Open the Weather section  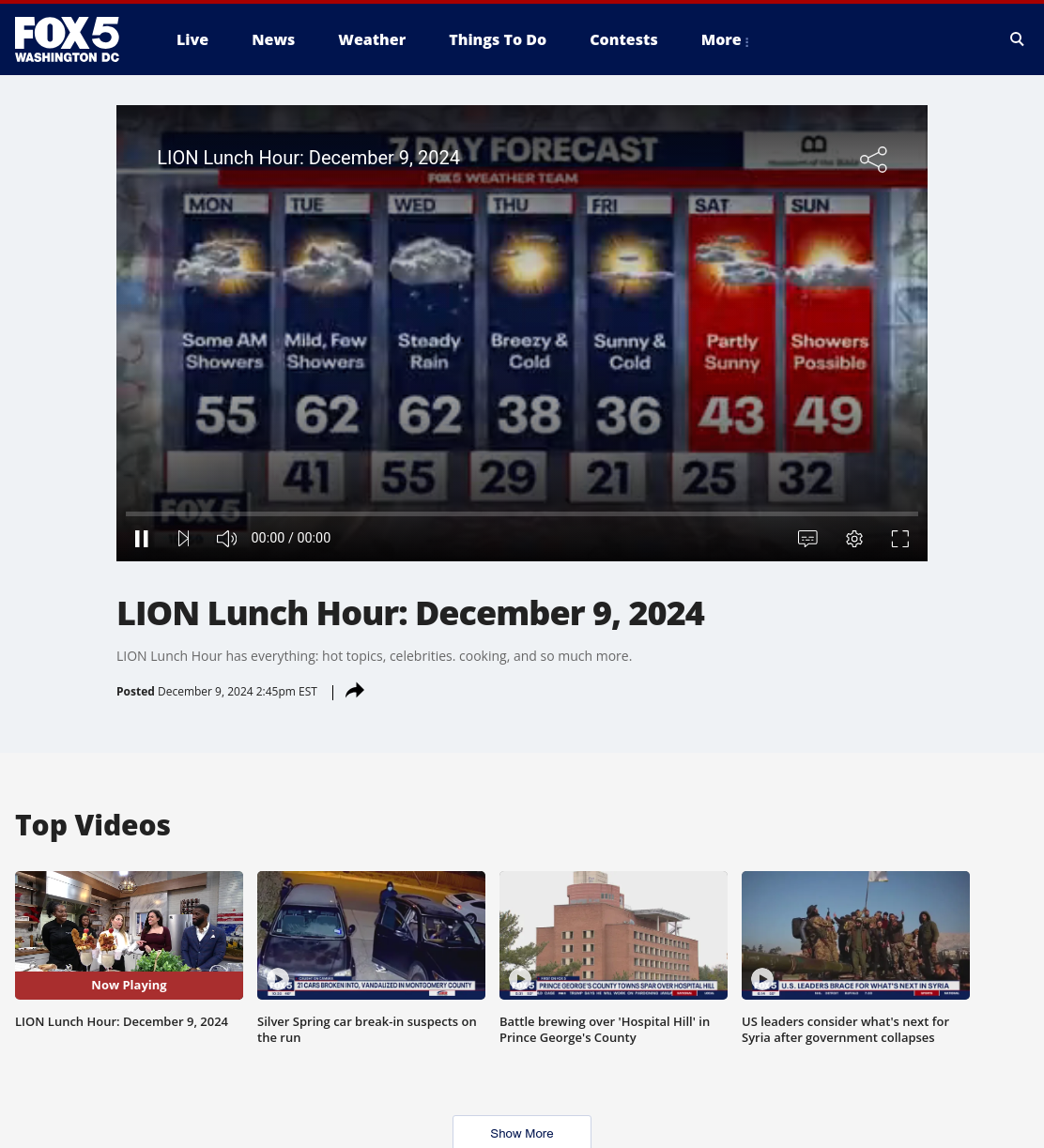coord(372,39)
